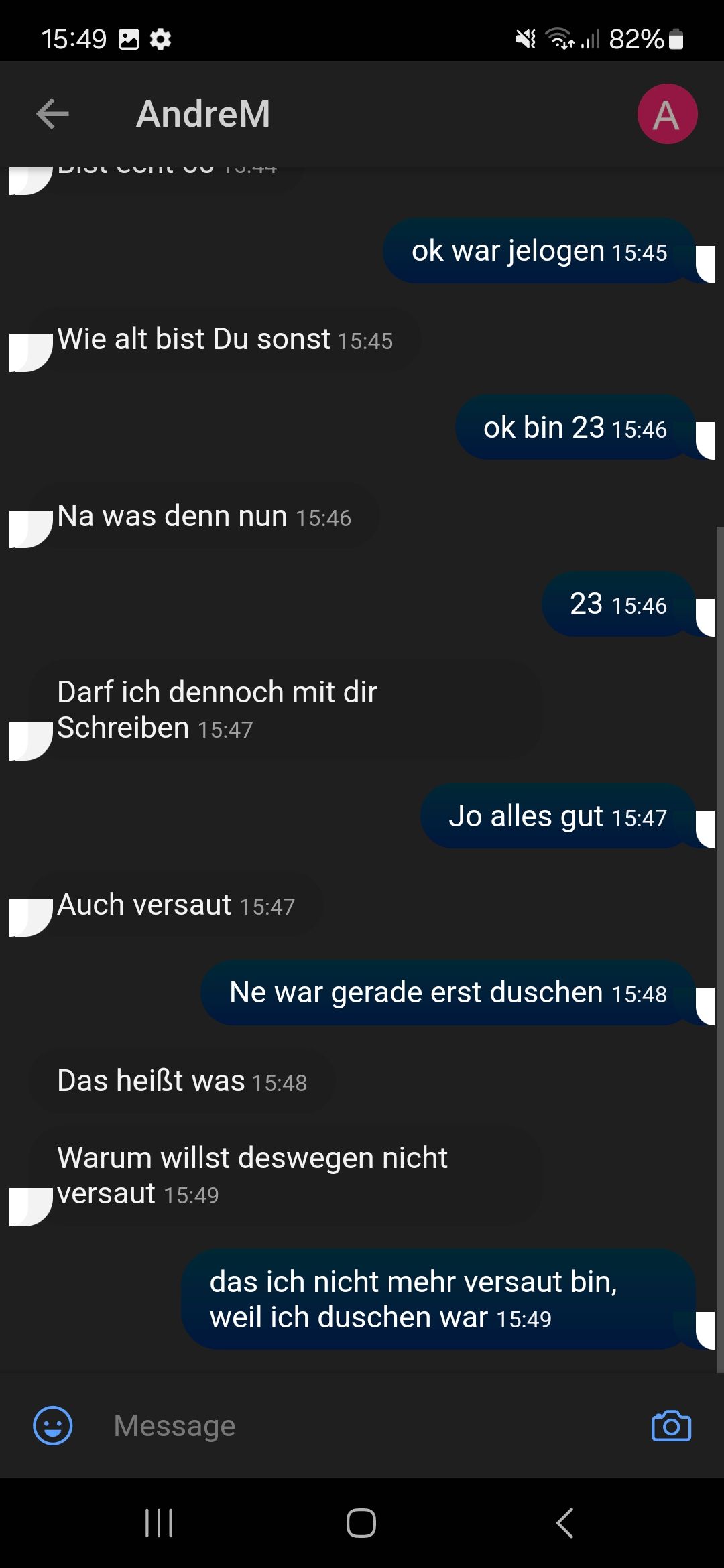Open AndreM's profile avatar
This screenshot has height=1568, width=724.
(666, 114)
